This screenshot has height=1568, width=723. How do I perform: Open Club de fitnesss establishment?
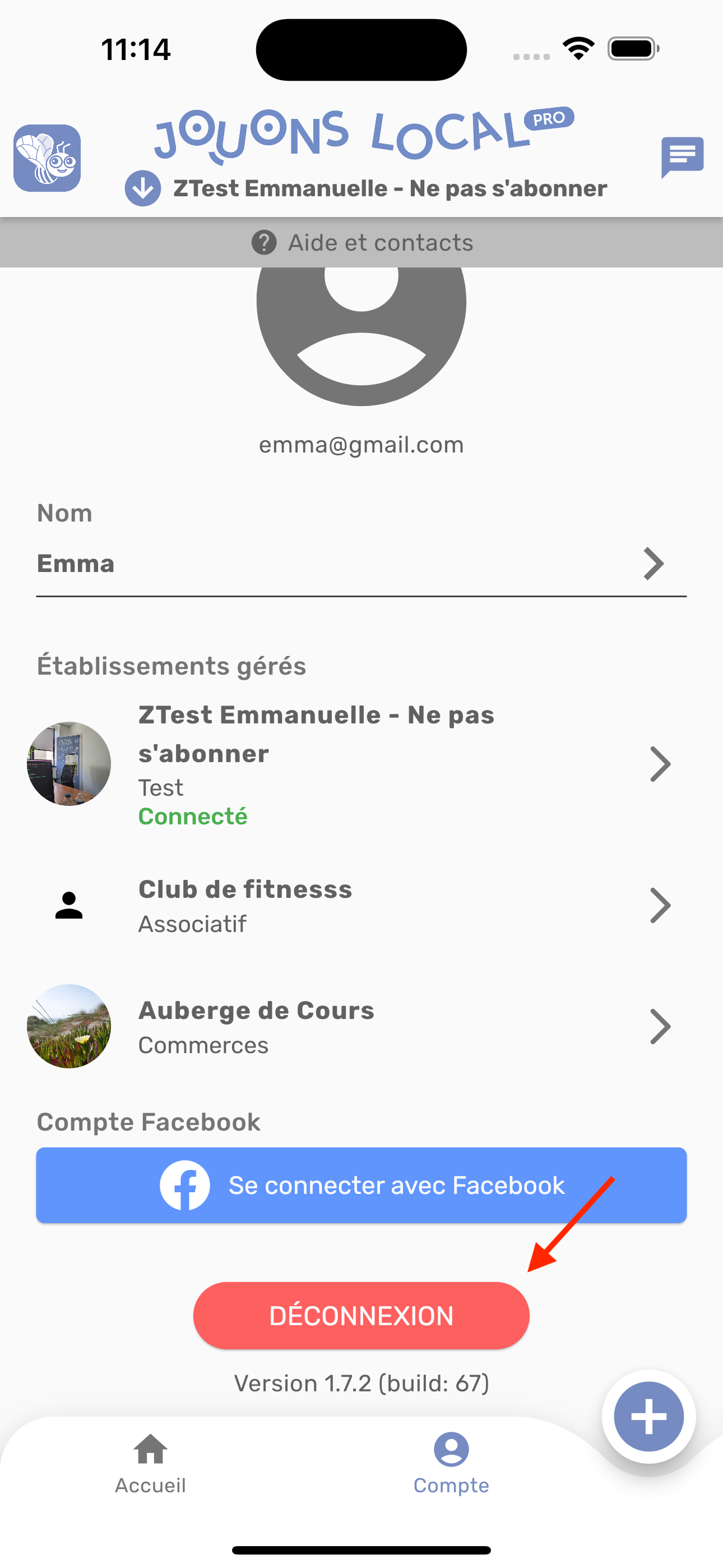(x=361, y=906)
